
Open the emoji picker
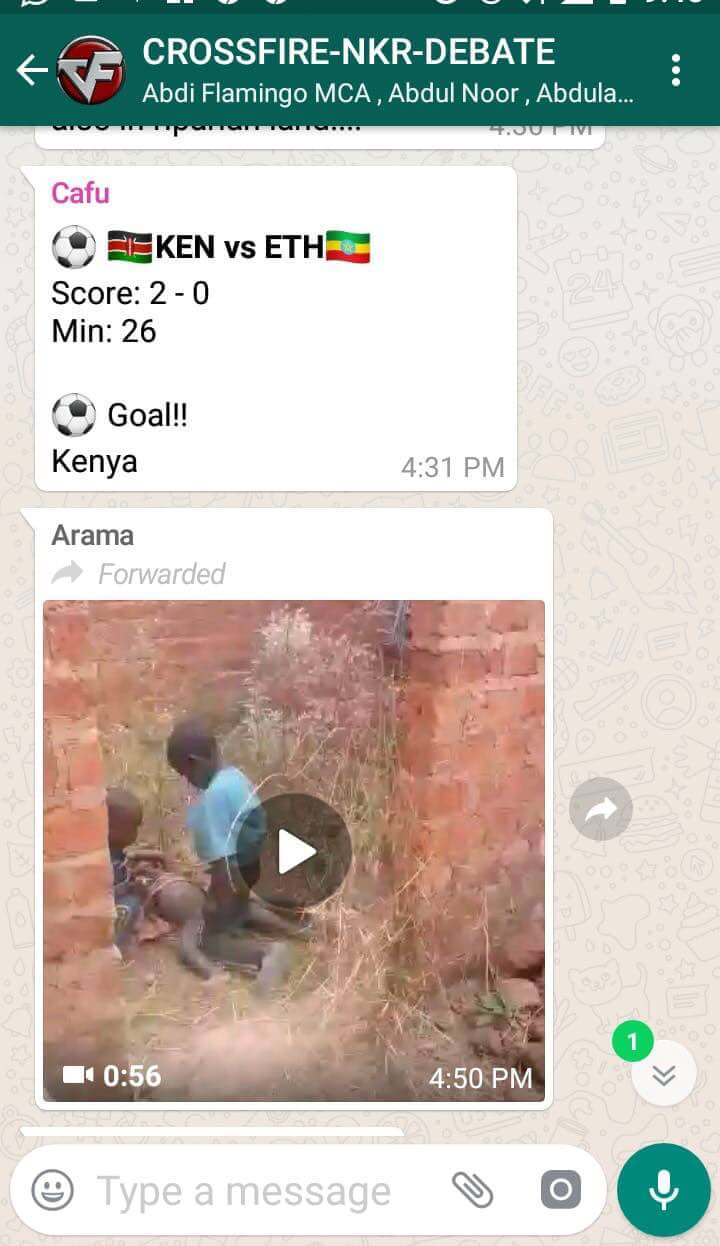[53, 1190]
